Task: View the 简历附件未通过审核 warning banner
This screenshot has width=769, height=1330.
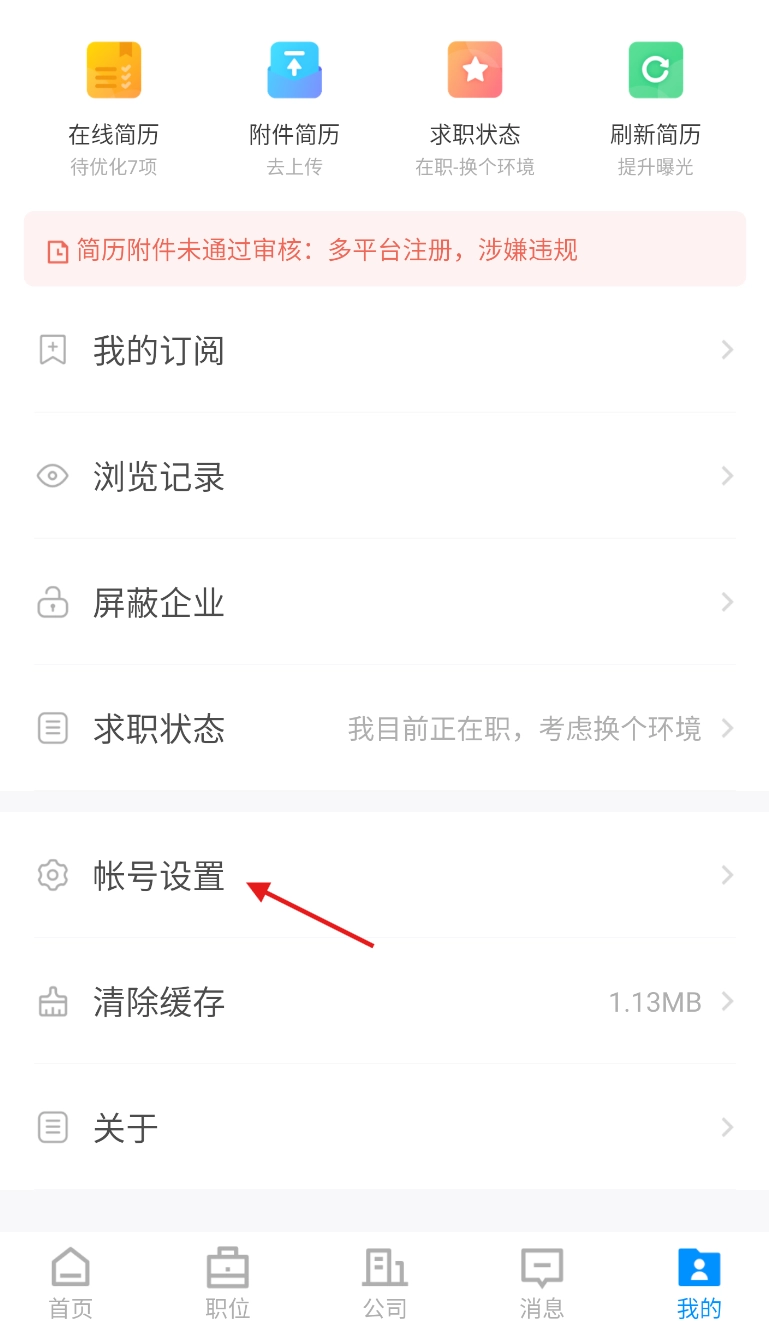Action: pos(385,250)
